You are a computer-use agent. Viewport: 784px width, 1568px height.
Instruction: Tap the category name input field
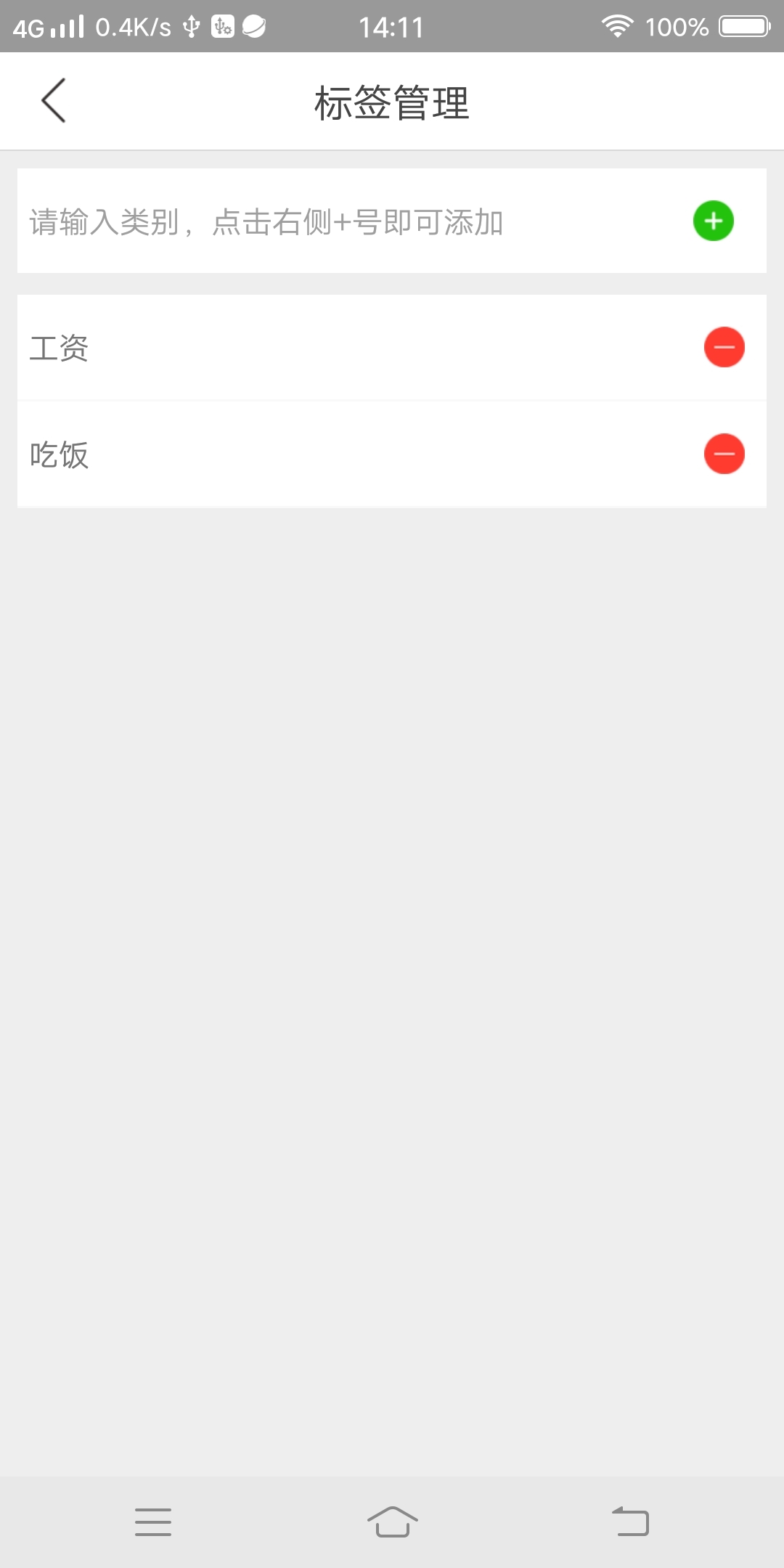pyautogui.click(x=348, y=221)
